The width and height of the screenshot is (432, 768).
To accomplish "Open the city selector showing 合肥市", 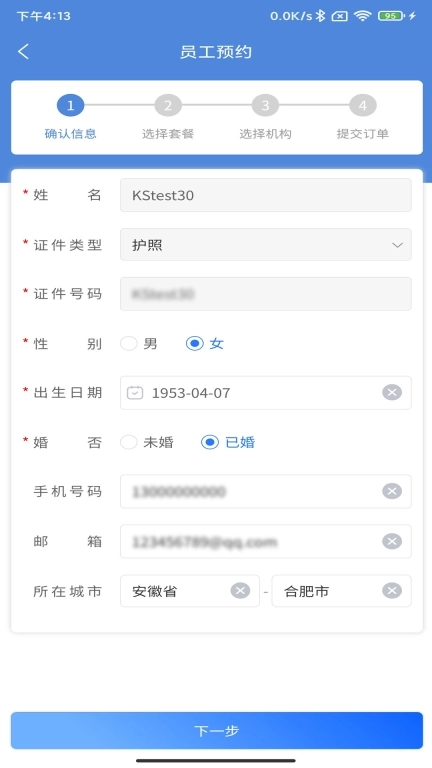I will click(328, 591).
